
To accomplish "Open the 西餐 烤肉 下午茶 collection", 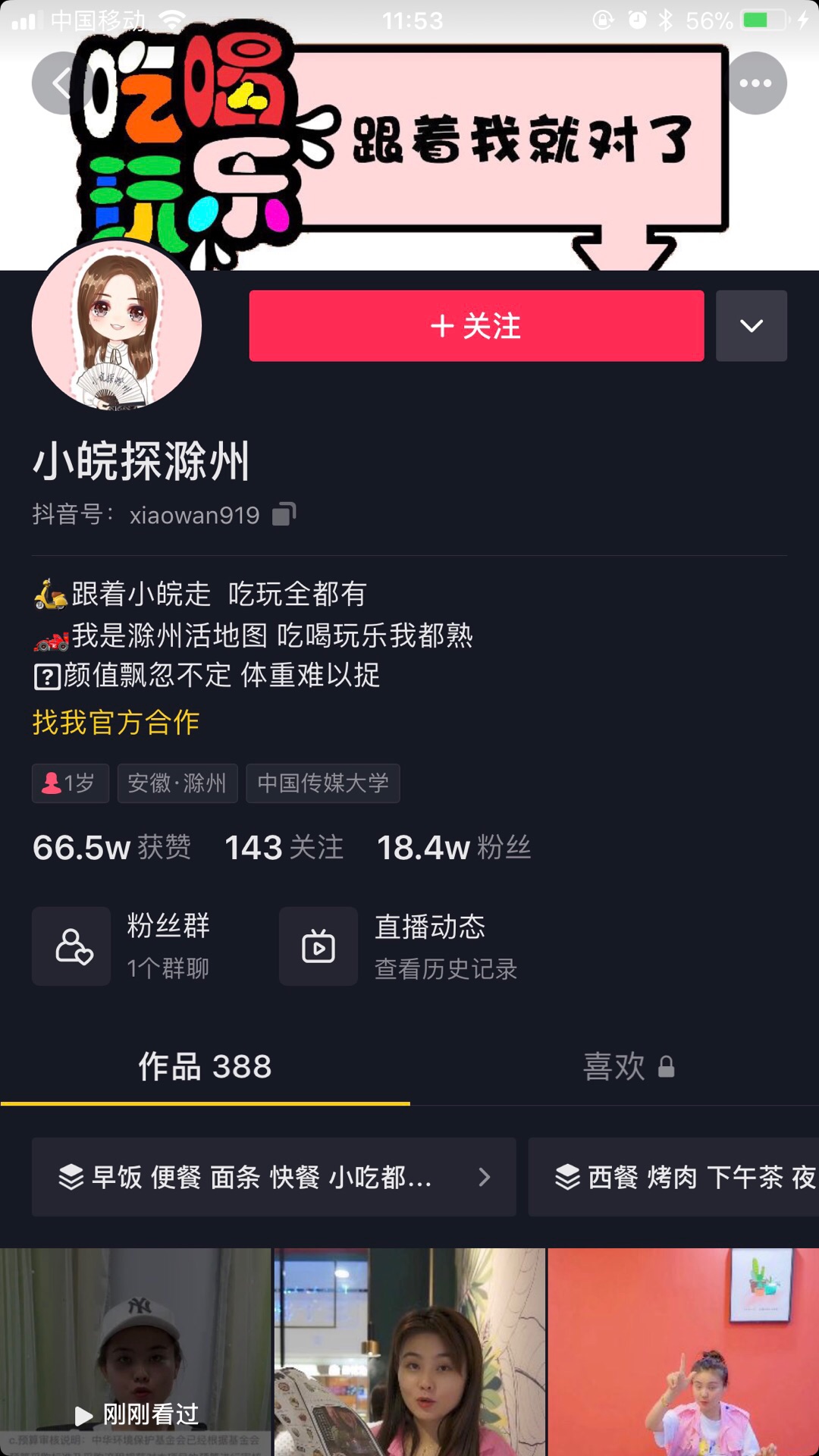I will point(673,1177).
